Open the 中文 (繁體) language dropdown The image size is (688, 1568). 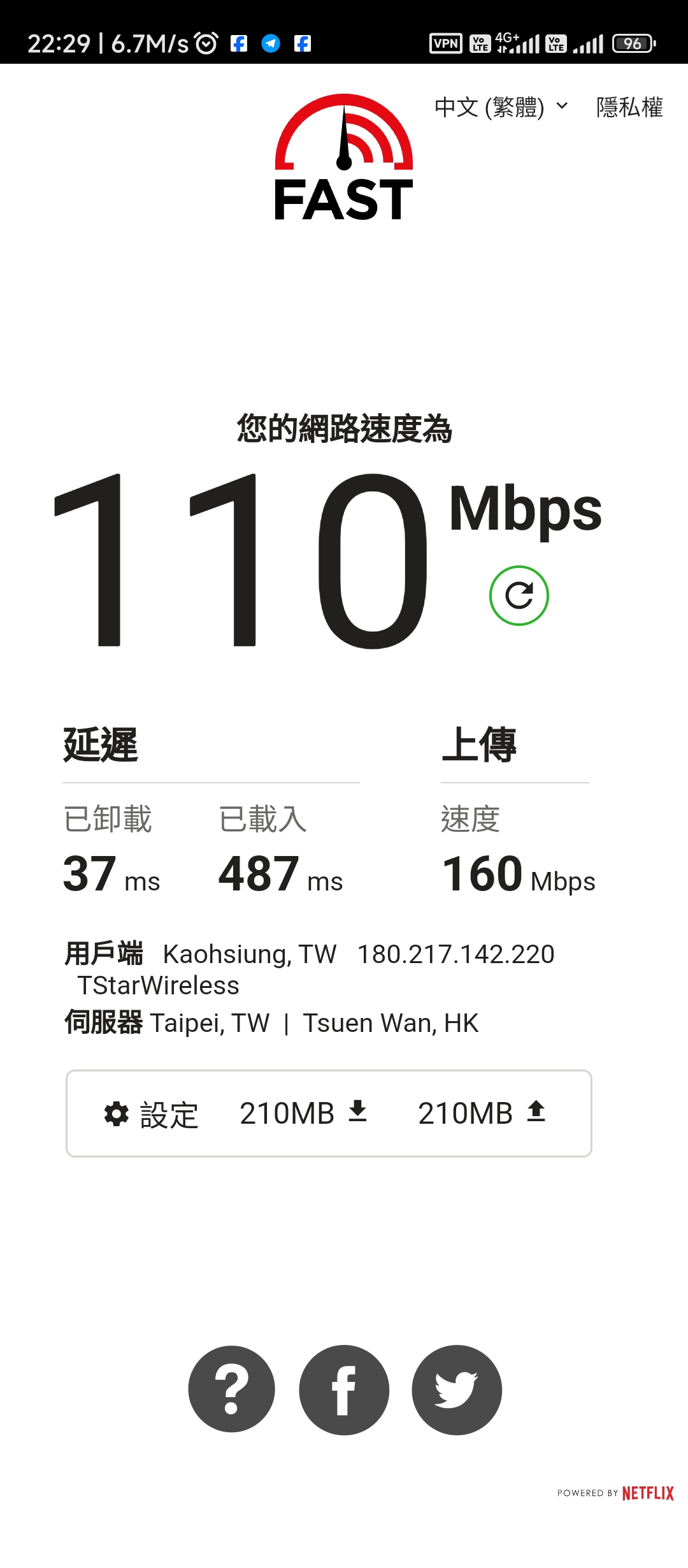click(501, 107)
